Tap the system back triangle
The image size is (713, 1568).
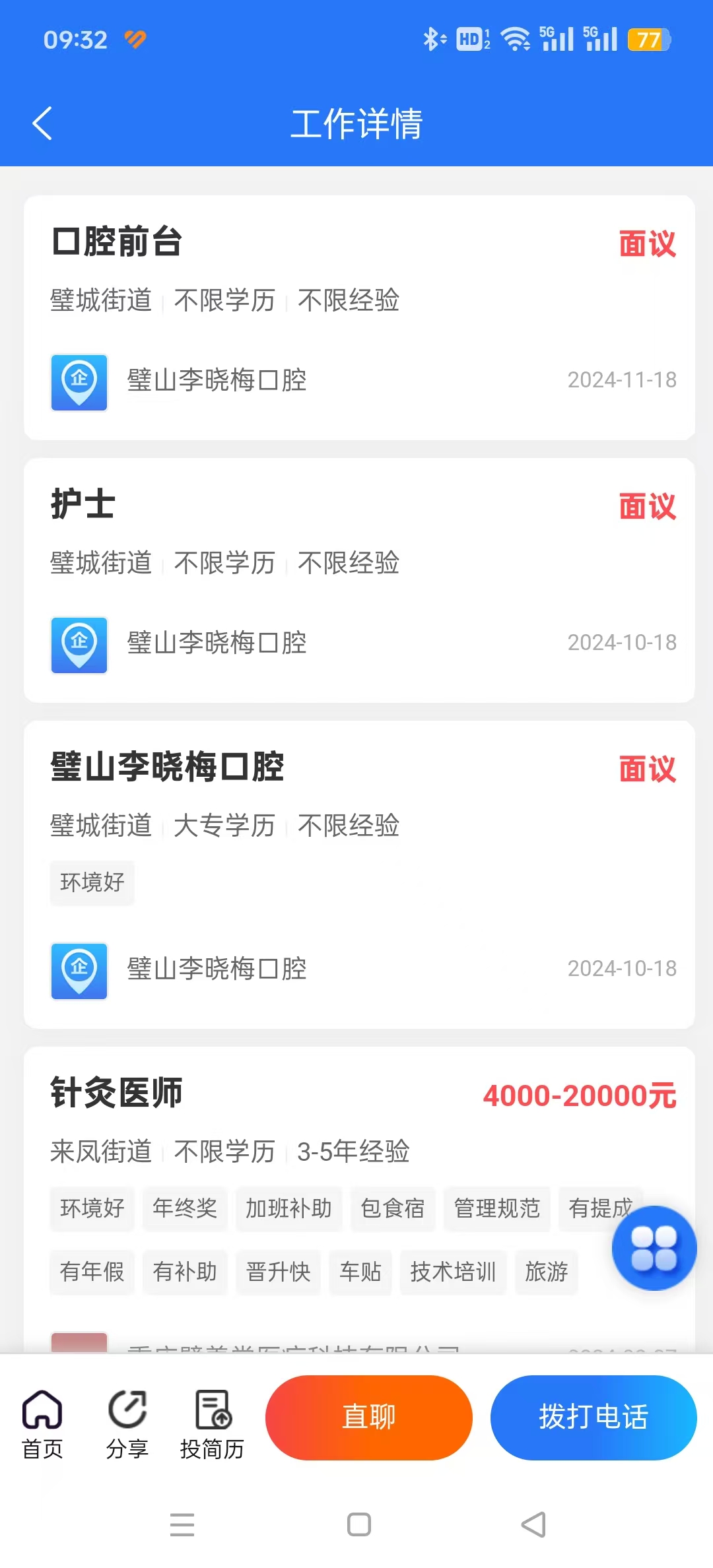tap(533, 1524)
